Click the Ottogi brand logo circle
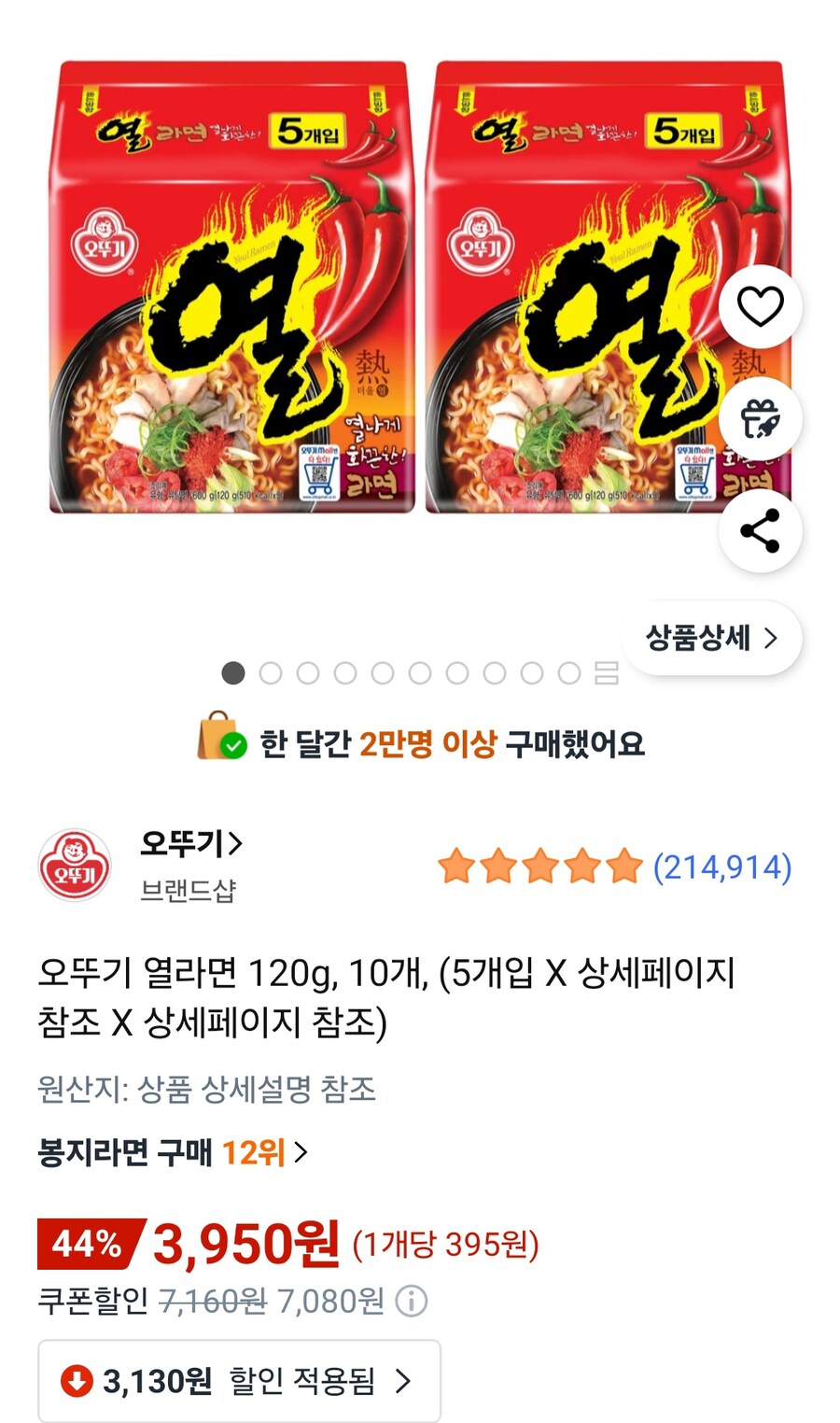 pyautogui.click(x=75, y=864)
